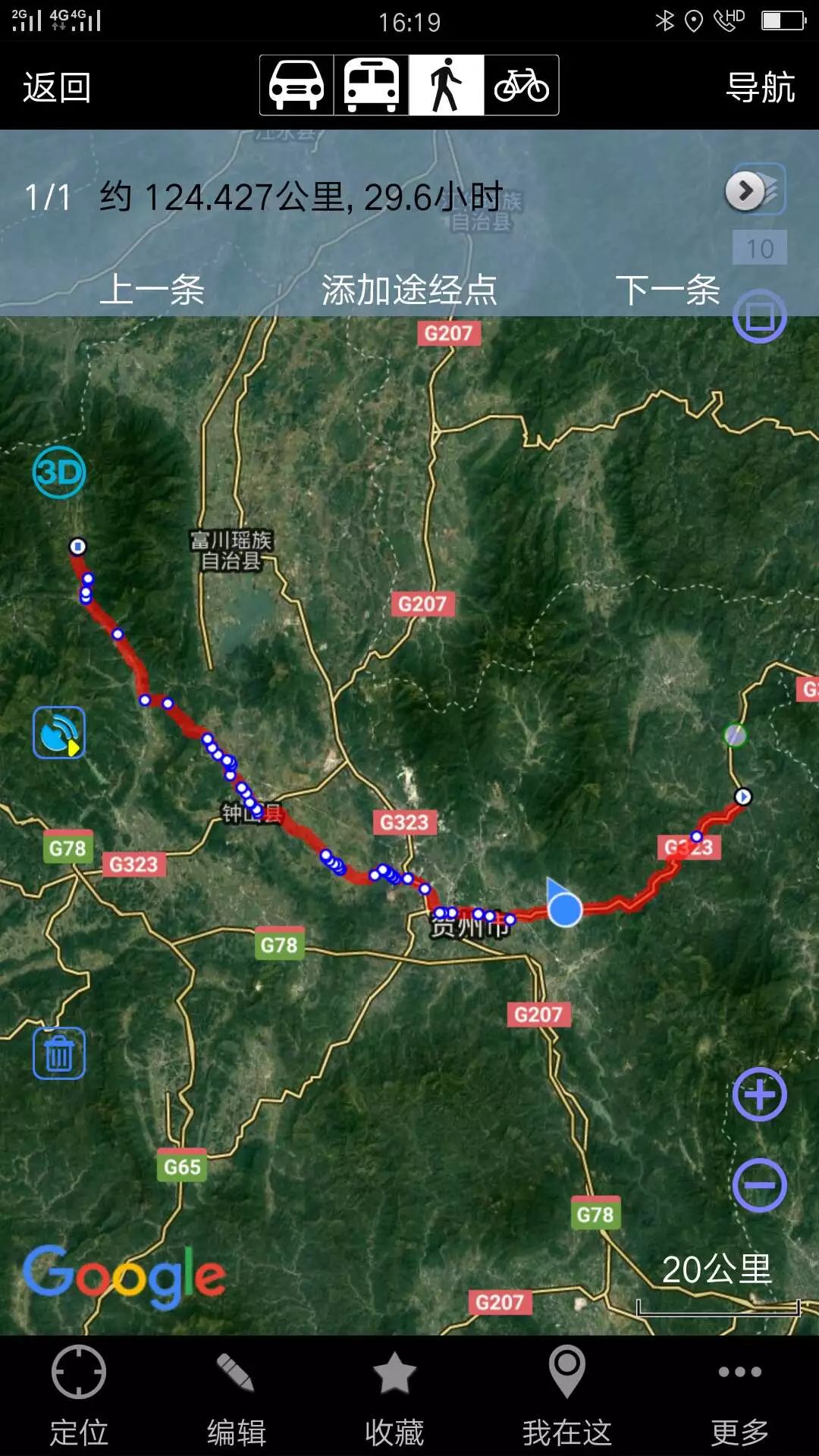This screenshot has width=819, height=1456.
Task: Delete the route with trash icon
Action: (59, 1053)
